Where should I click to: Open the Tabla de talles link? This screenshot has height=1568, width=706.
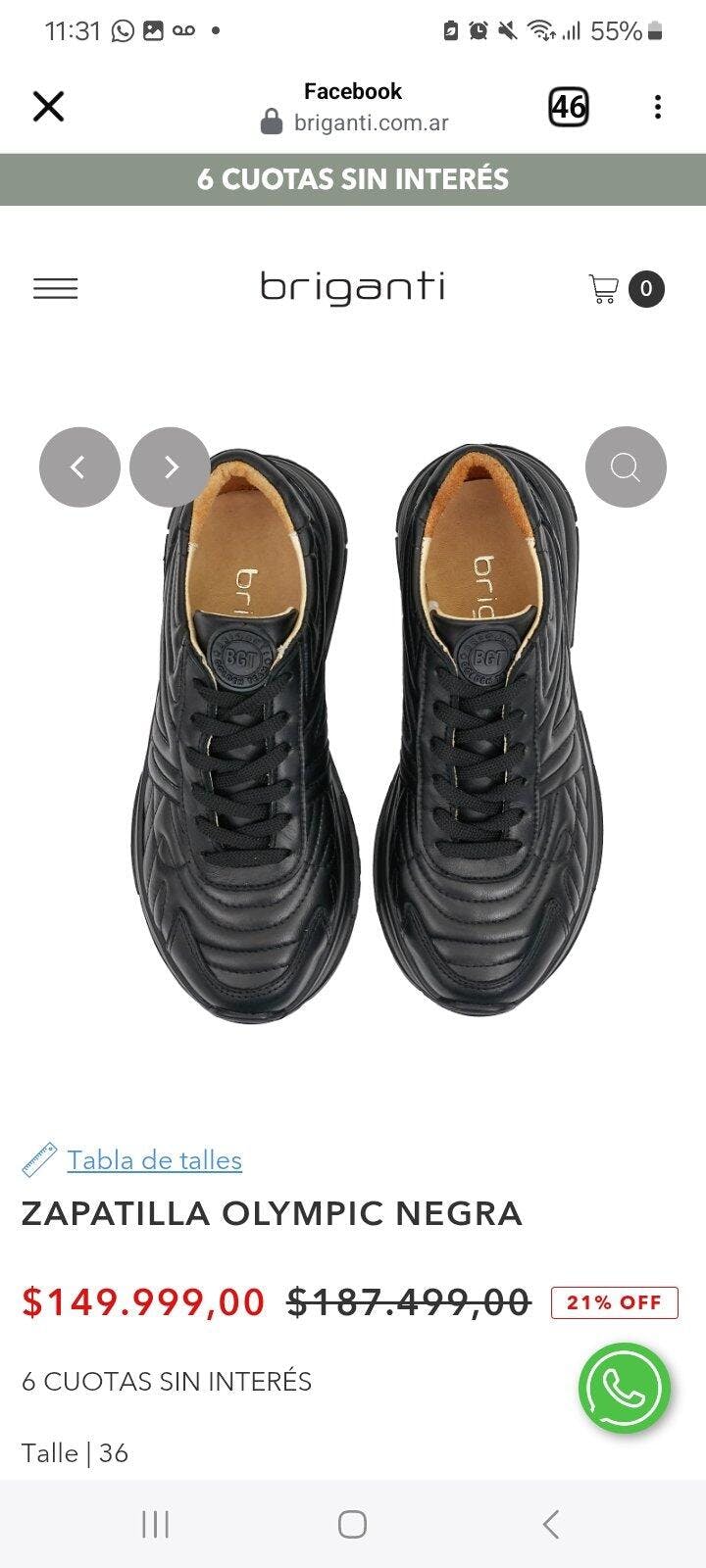click(154, 1160)
